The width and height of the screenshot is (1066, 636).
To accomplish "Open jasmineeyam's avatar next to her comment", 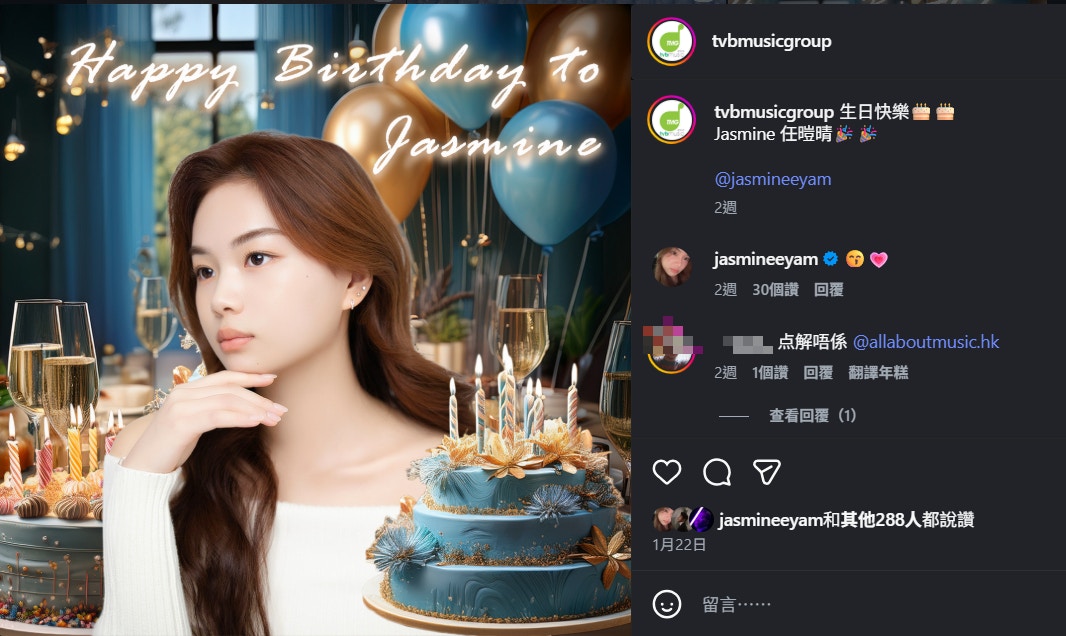I will point(671,267).
